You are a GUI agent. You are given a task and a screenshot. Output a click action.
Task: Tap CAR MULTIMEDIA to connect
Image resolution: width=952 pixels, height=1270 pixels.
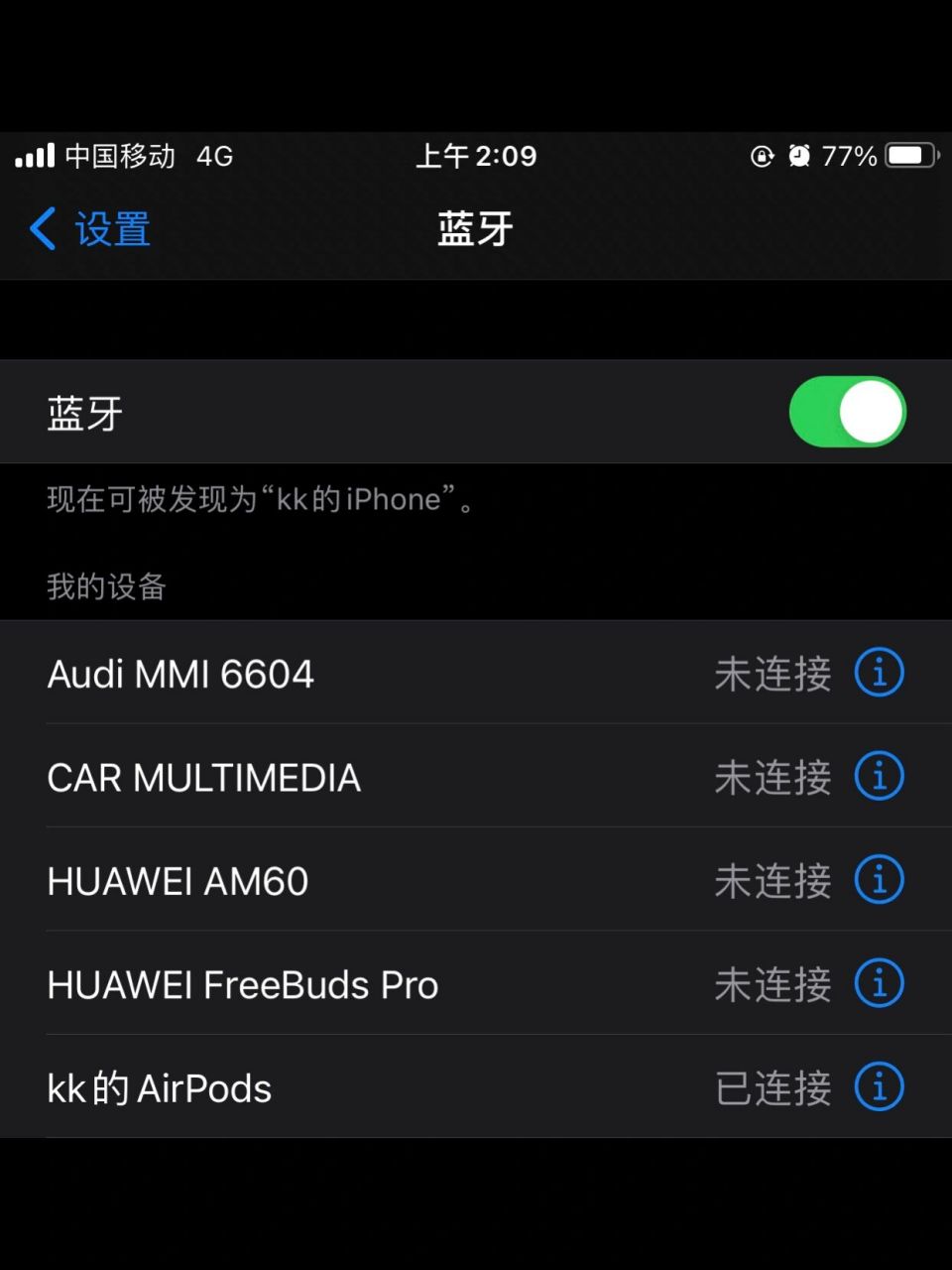pyautogui.click(x=297, y=777)
